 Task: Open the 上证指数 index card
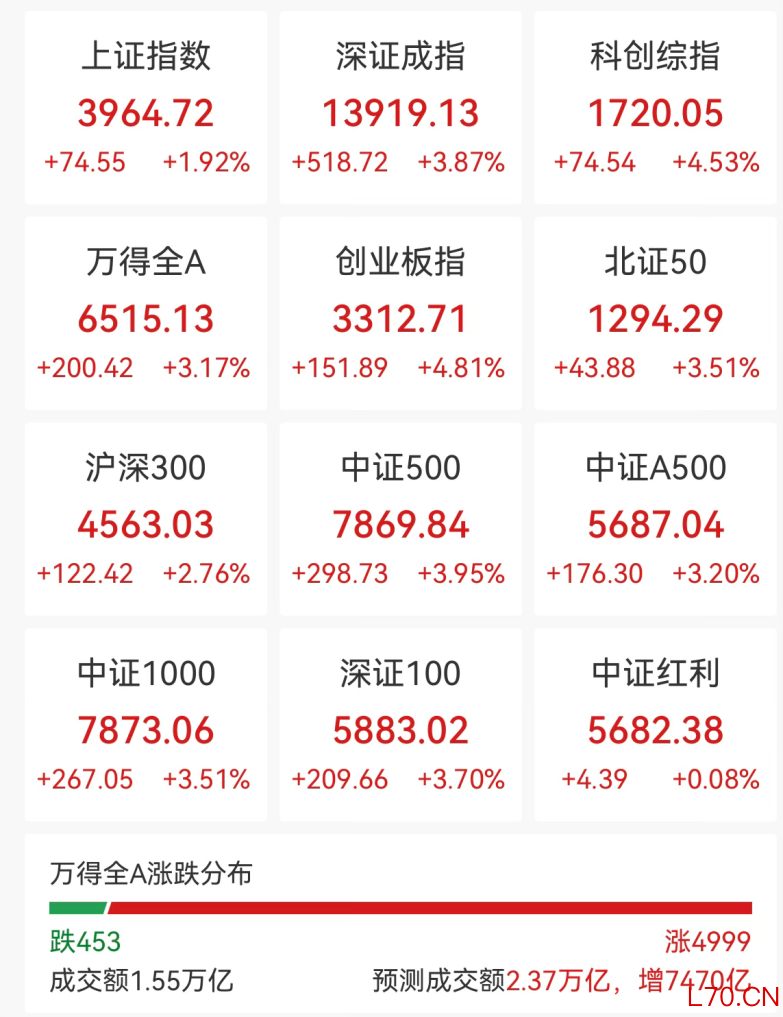click(x=146, y=108)
